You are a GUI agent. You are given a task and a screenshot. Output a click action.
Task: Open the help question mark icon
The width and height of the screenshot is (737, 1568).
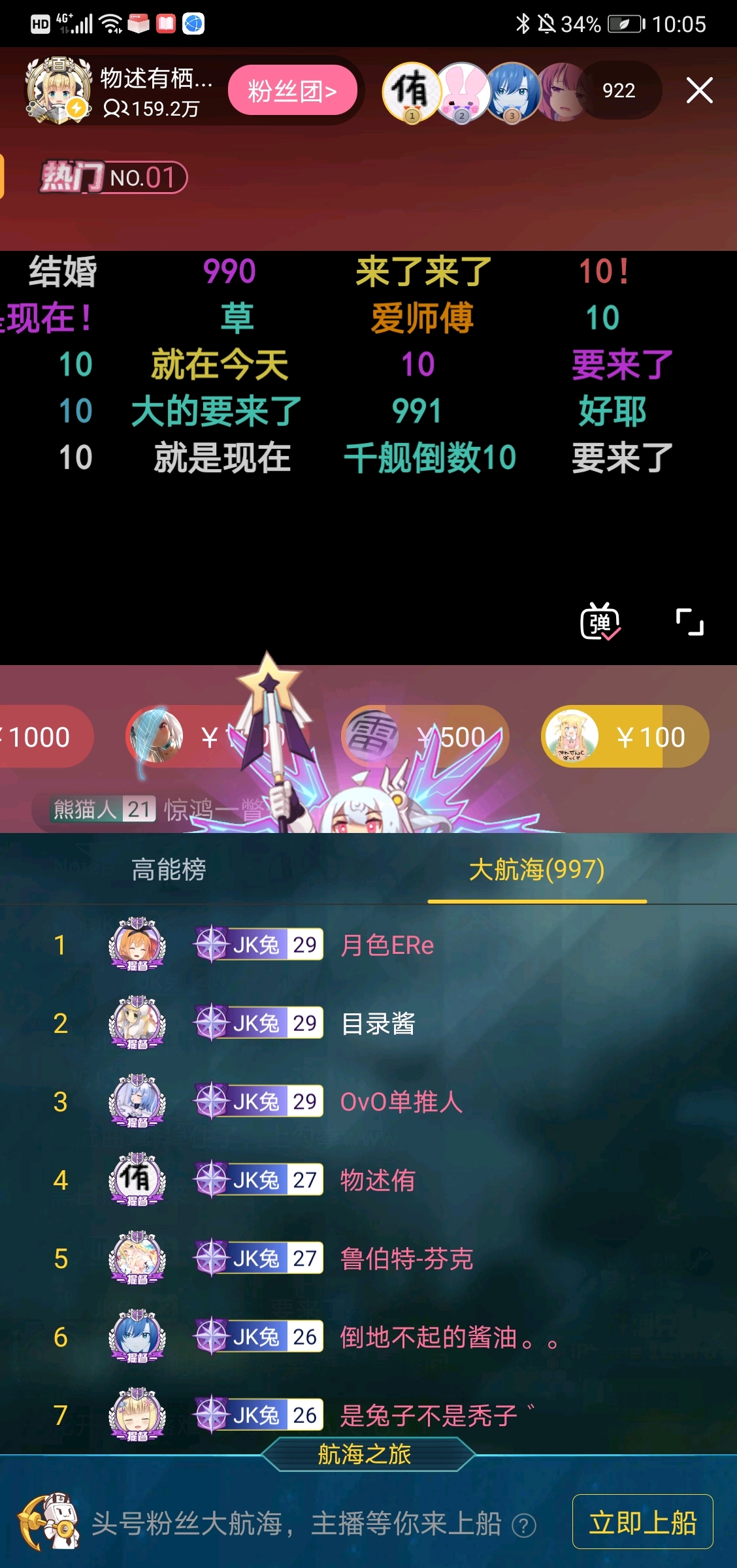(524, 1526)
